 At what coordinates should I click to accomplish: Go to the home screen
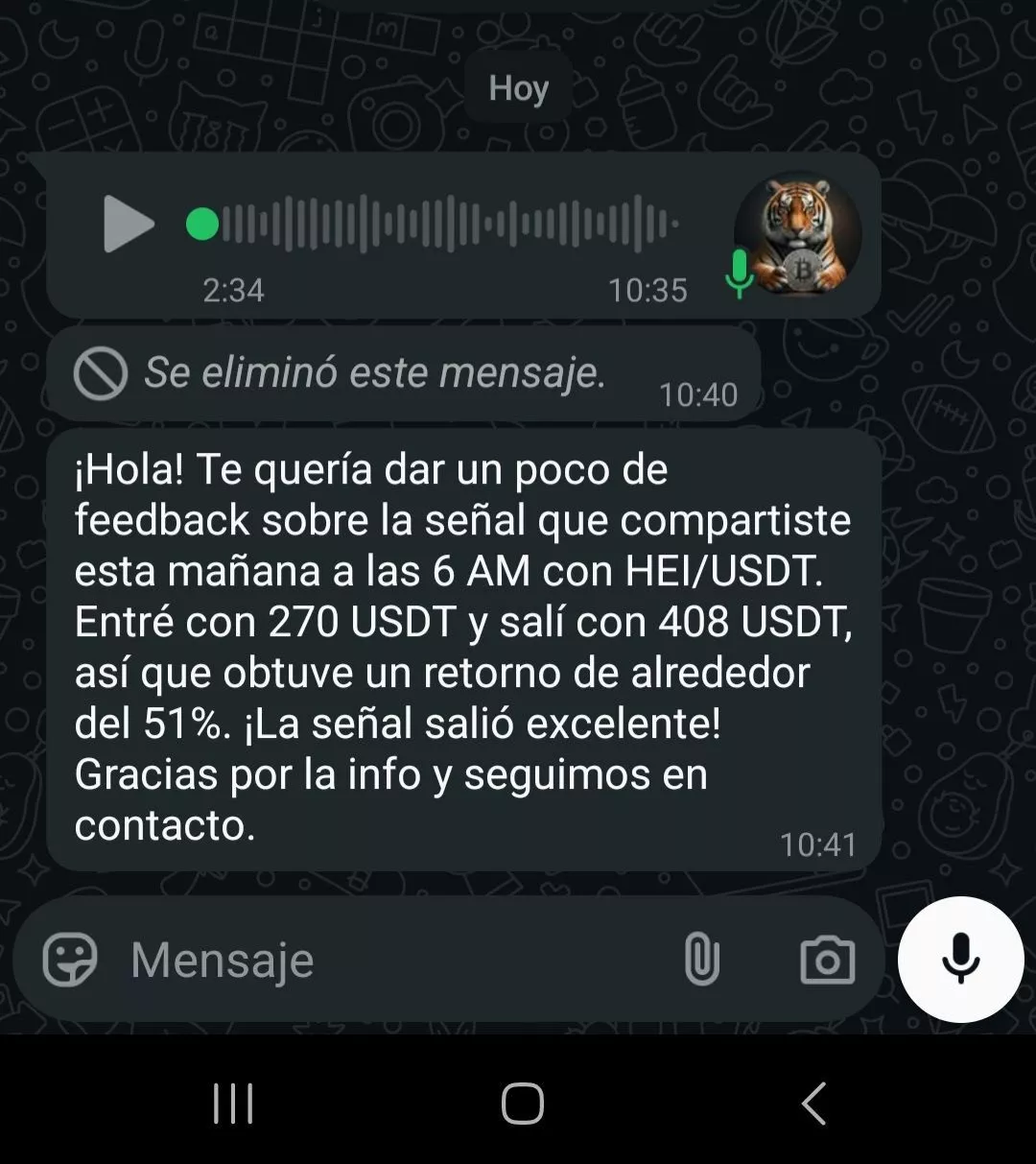coord(522,1104)
